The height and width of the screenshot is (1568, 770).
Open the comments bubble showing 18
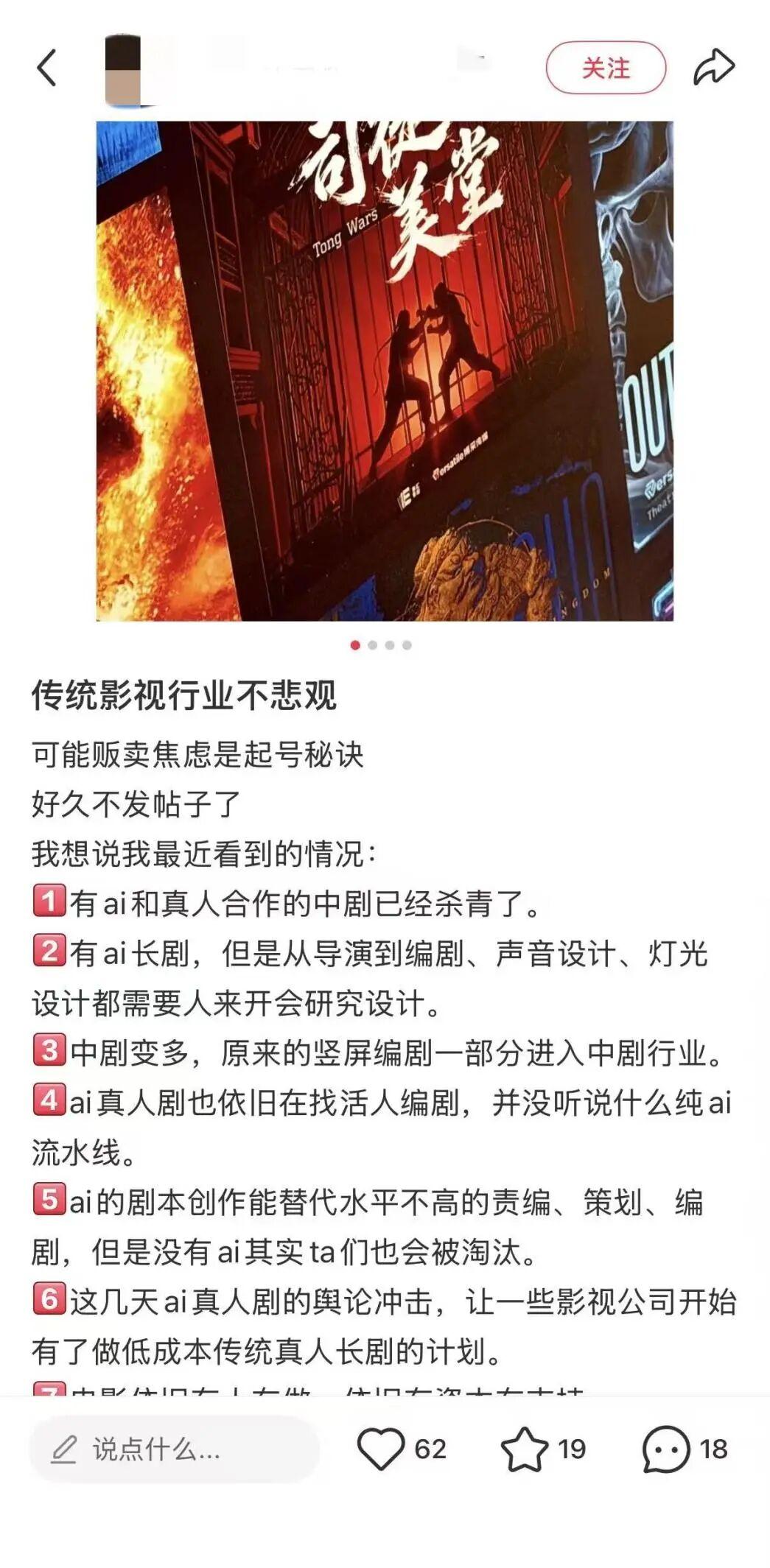point(666,1449)
